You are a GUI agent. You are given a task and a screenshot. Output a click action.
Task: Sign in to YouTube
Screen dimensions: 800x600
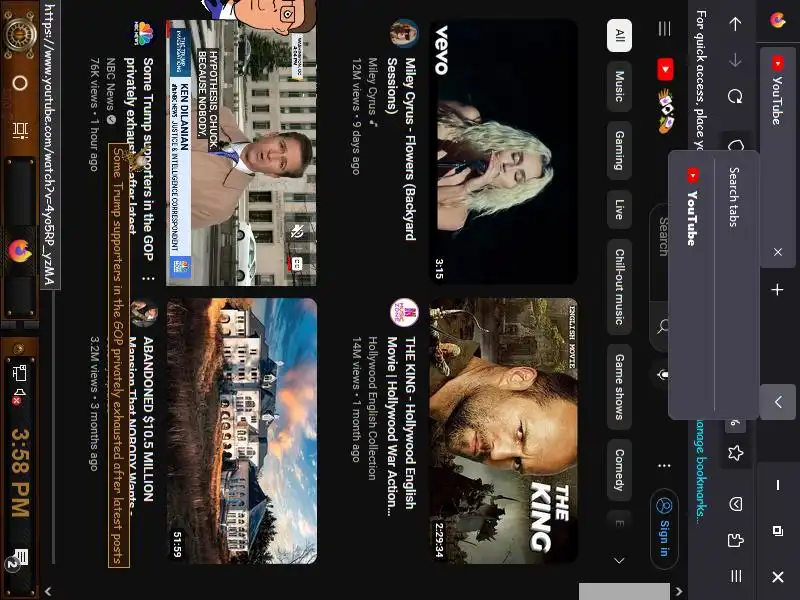tap(664, 524)
